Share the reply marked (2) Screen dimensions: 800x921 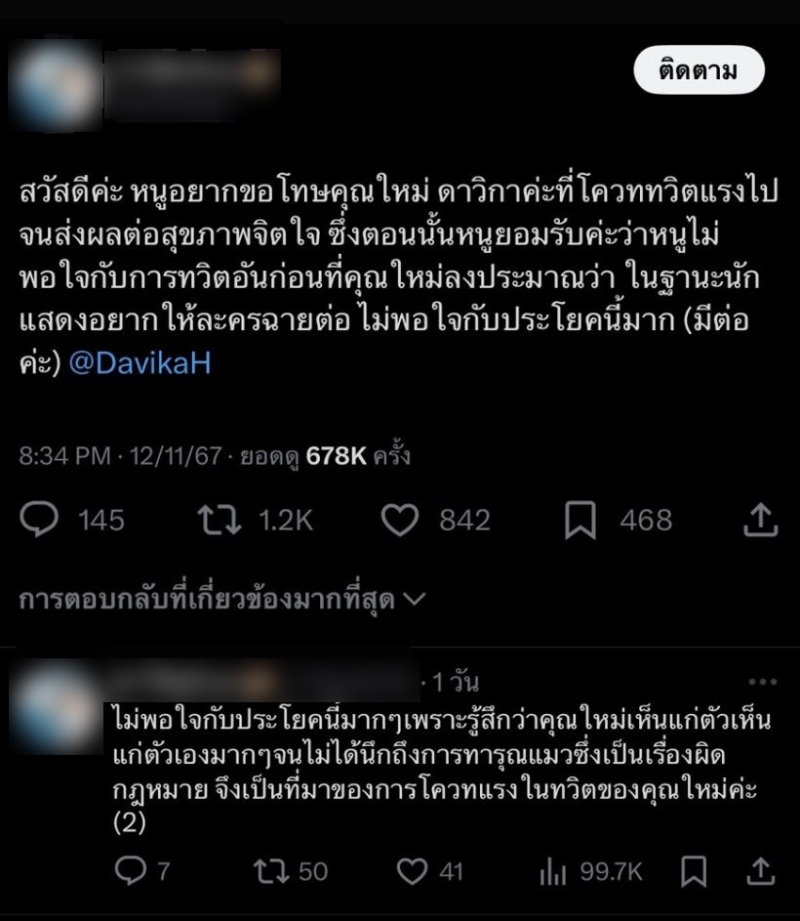tap(762, 872)
